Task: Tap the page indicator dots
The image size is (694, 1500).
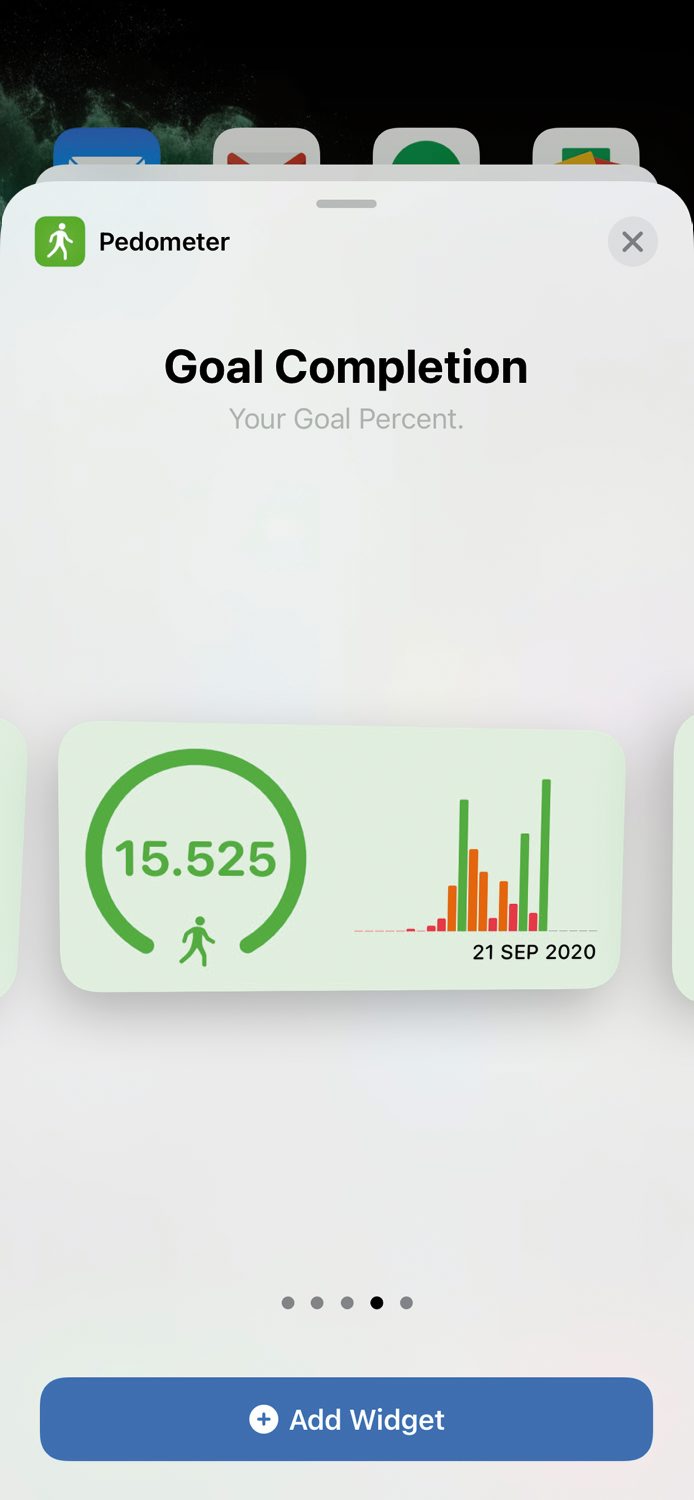Action: [347, 1303]
